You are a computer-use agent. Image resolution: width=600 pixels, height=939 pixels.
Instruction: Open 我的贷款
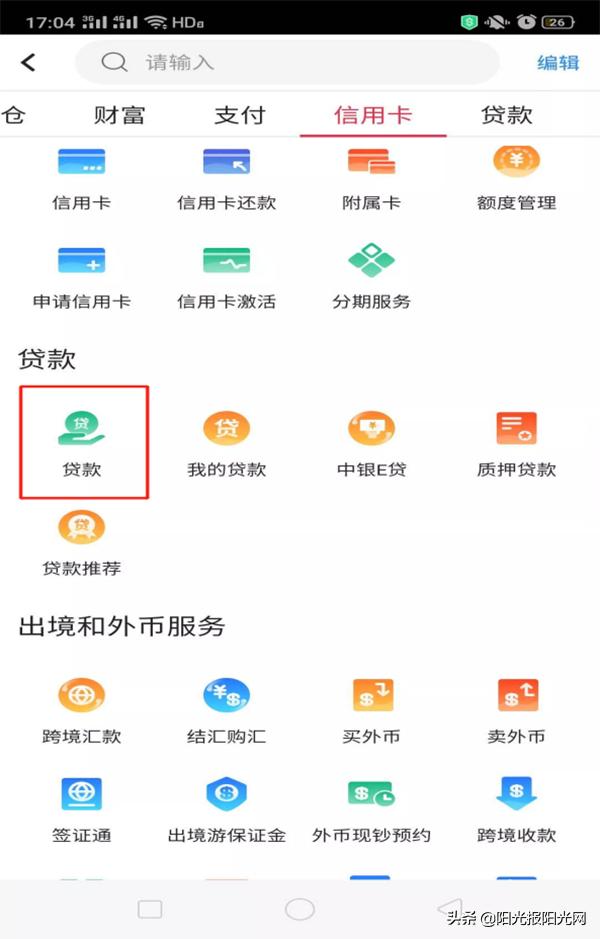226,444
